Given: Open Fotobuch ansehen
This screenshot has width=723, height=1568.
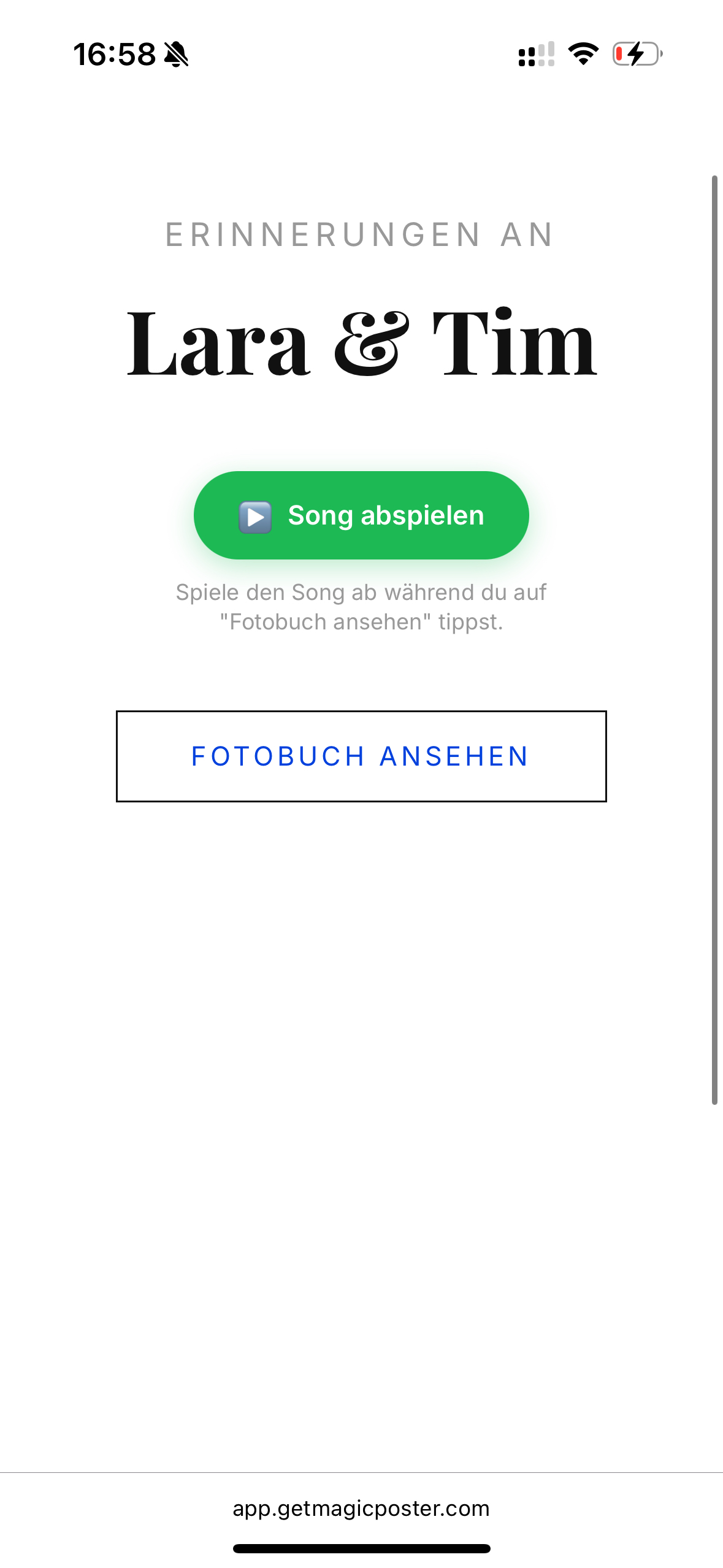Looking at the screenshot, I should point(361,756).
